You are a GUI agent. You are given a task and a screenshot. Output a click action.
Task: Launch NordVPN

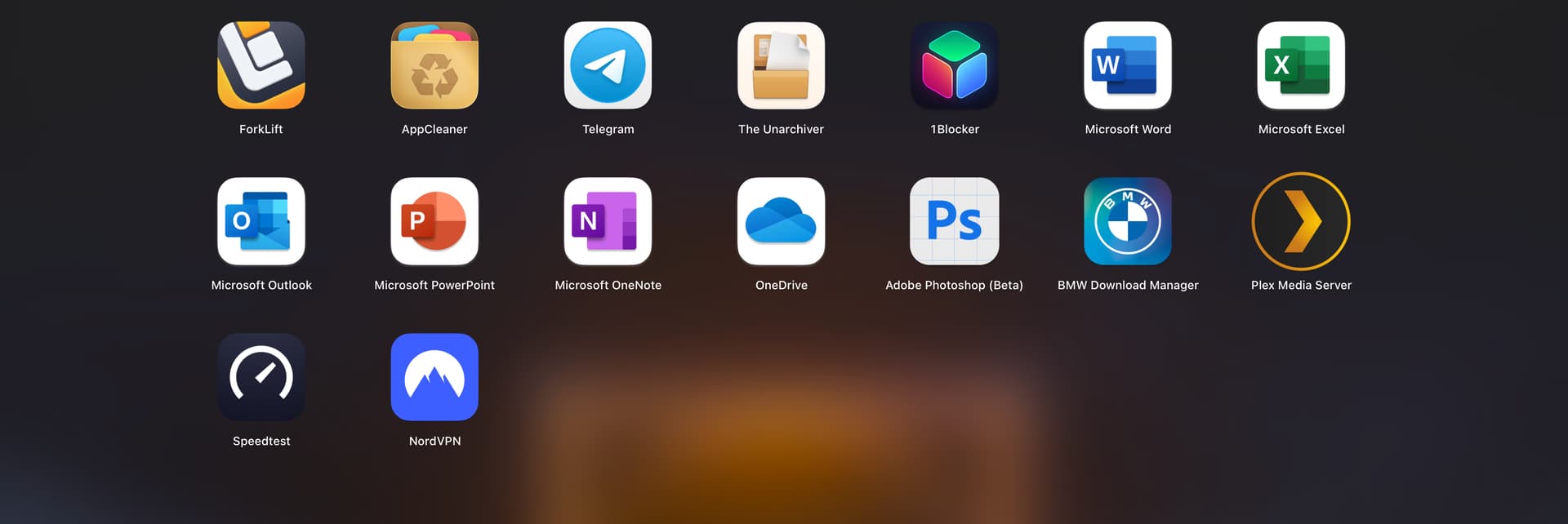[x=434, y=377]
